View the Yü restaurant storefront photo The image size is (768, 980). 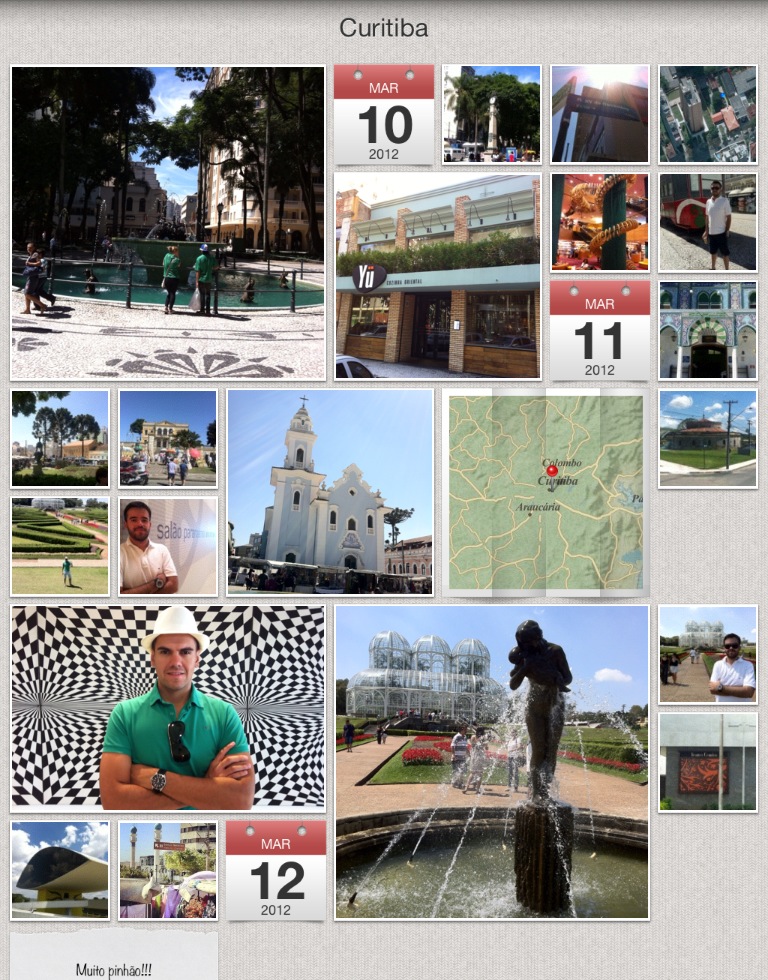(438, 277)
